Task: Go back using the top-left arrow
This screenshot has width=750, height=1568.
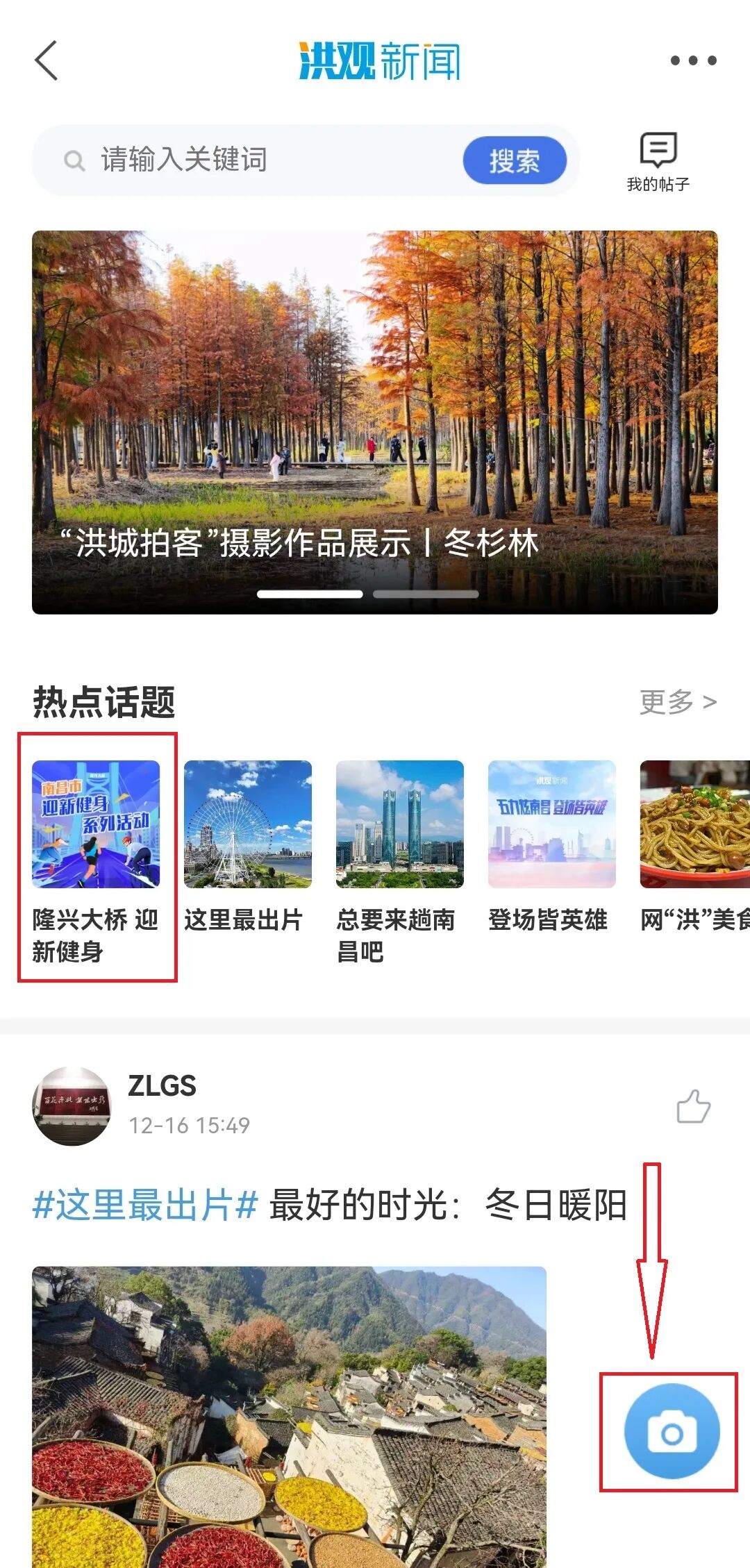Action: click(46, 61)
